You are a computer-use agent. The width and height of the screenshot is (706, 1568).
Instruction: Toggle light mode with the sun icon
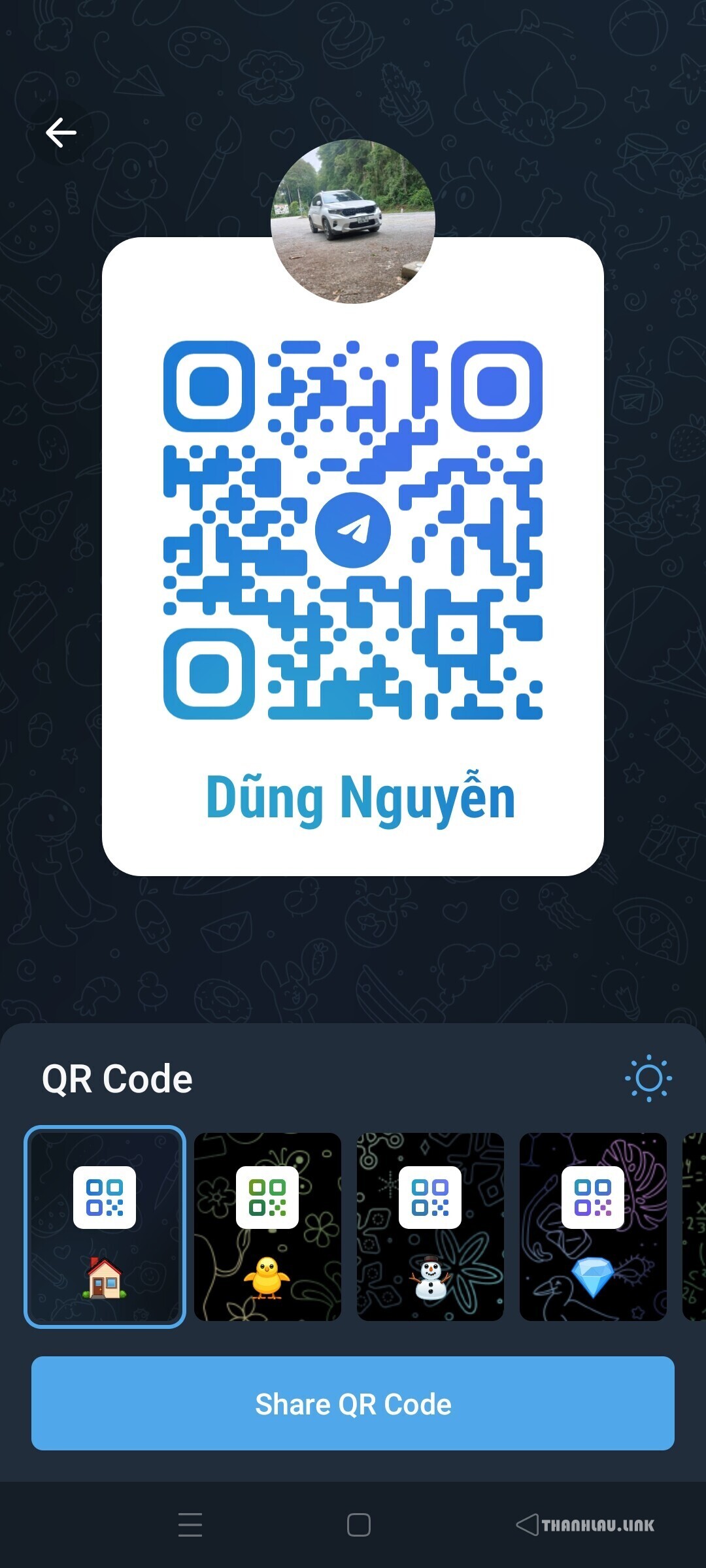[x=648, y=1078]
